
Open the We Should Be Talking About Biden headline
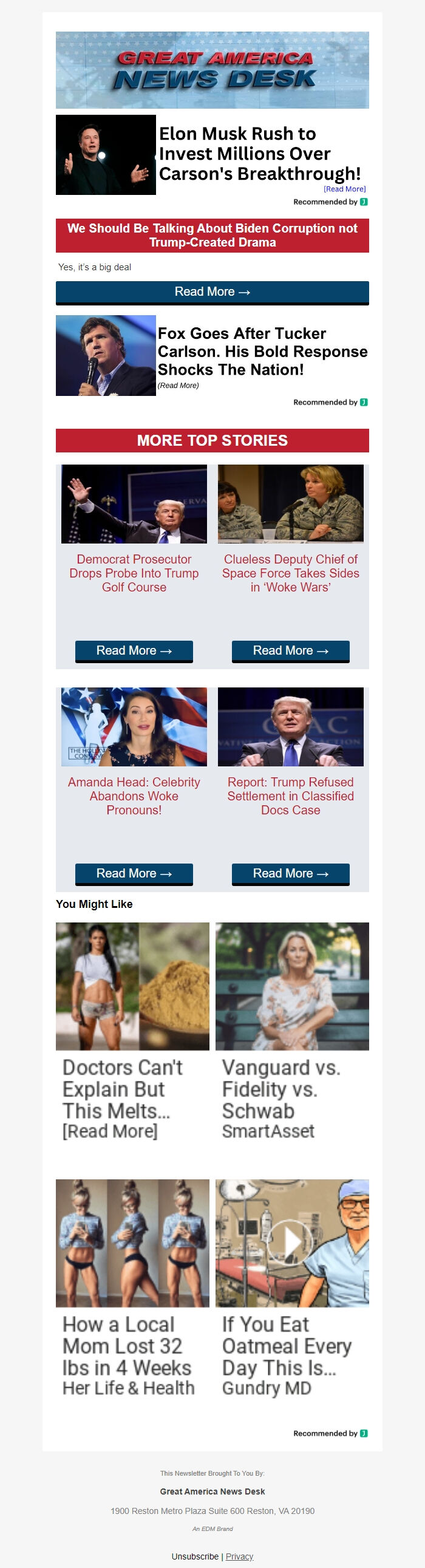coord(212,236)
